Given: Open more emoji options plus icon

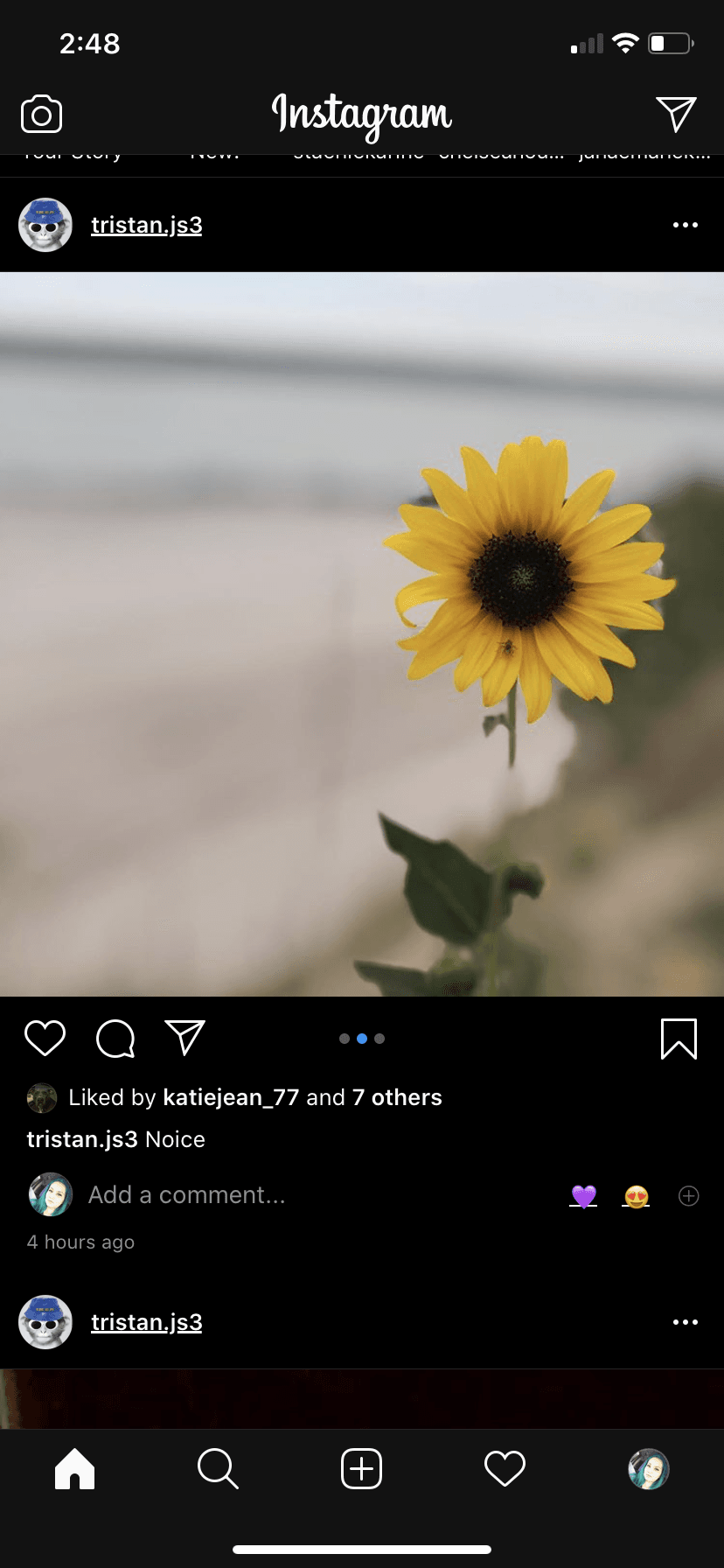Looking at the screenshot, I should pyautogui.click(x=689, y=1196).
